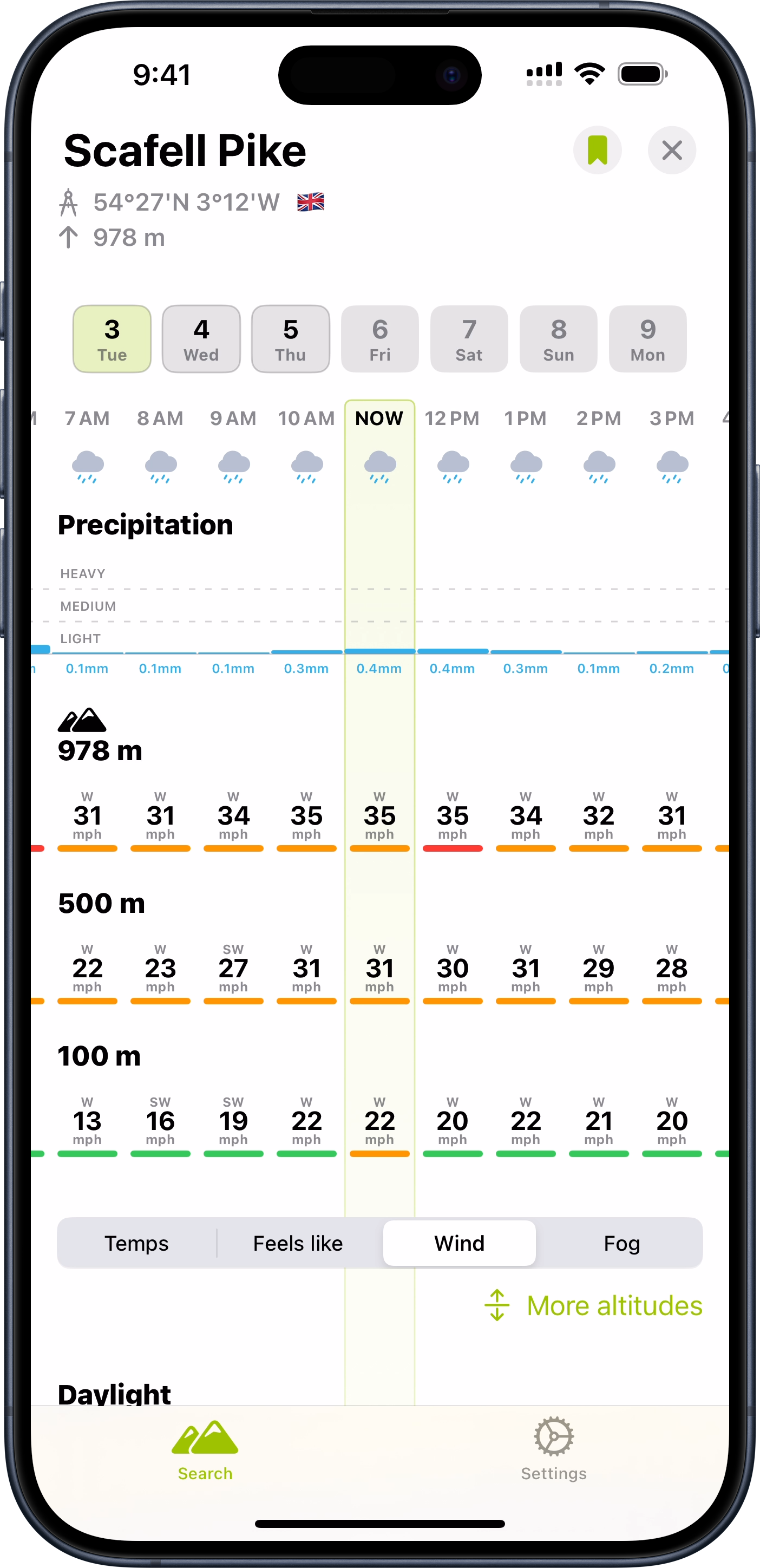Screen dimensions: 760x1568
Task: Open the Settings tab
Action: coord(554,1451)
